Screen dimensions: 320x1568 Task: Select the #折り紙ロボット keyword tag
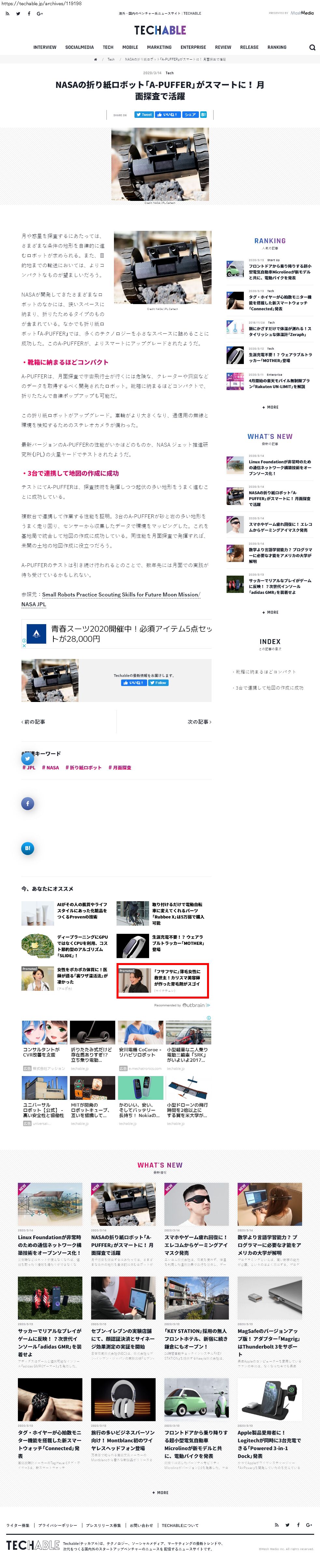pos(83,768)
